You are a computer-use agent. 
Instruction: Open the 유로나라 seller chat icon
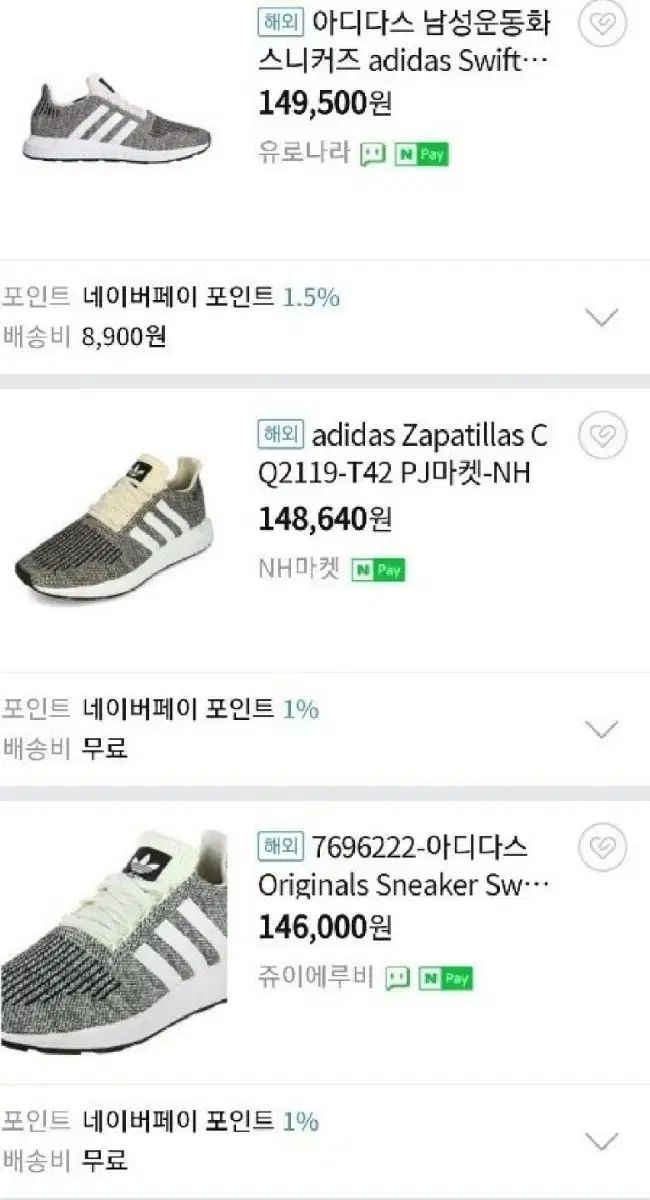click(374, 154)
